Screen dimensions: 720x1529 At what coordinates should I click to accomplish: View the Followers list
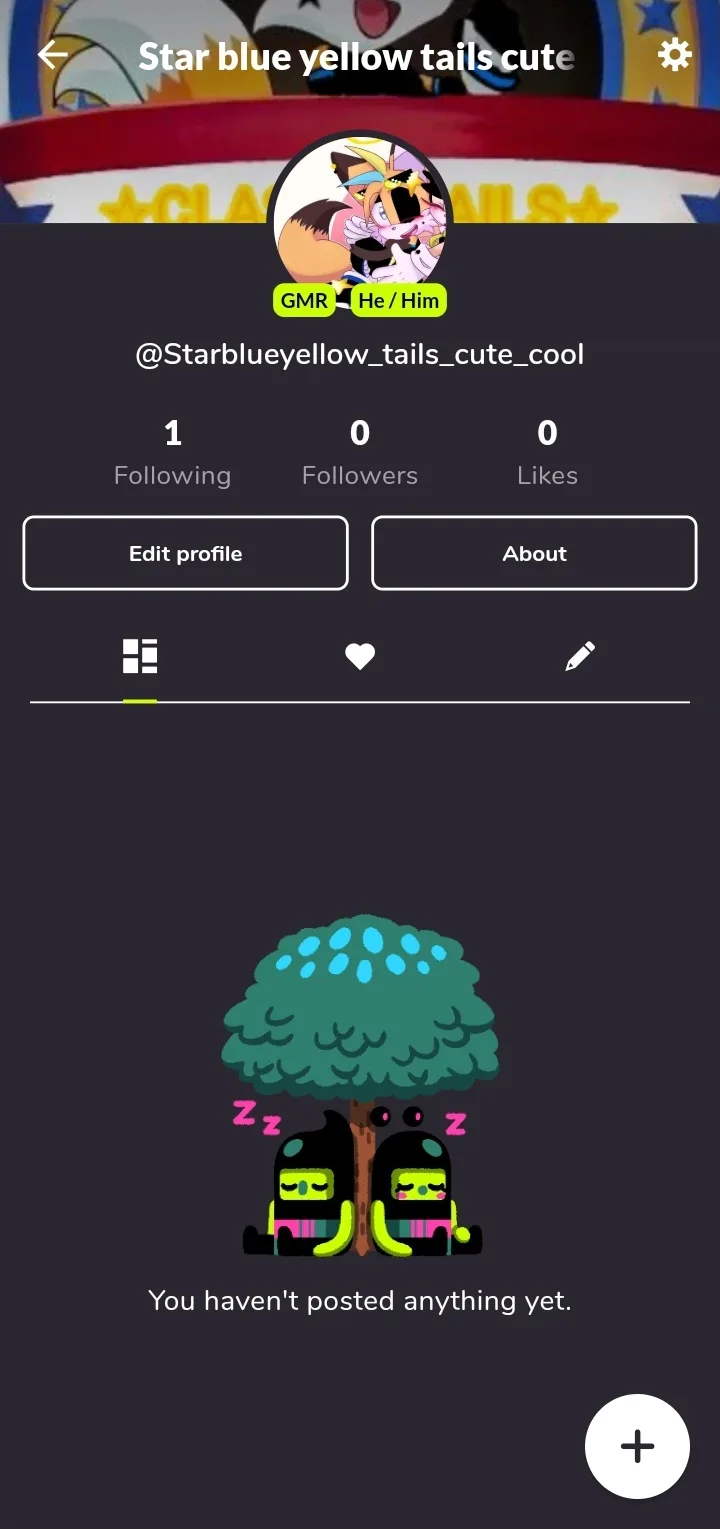(x=360, y=452)
